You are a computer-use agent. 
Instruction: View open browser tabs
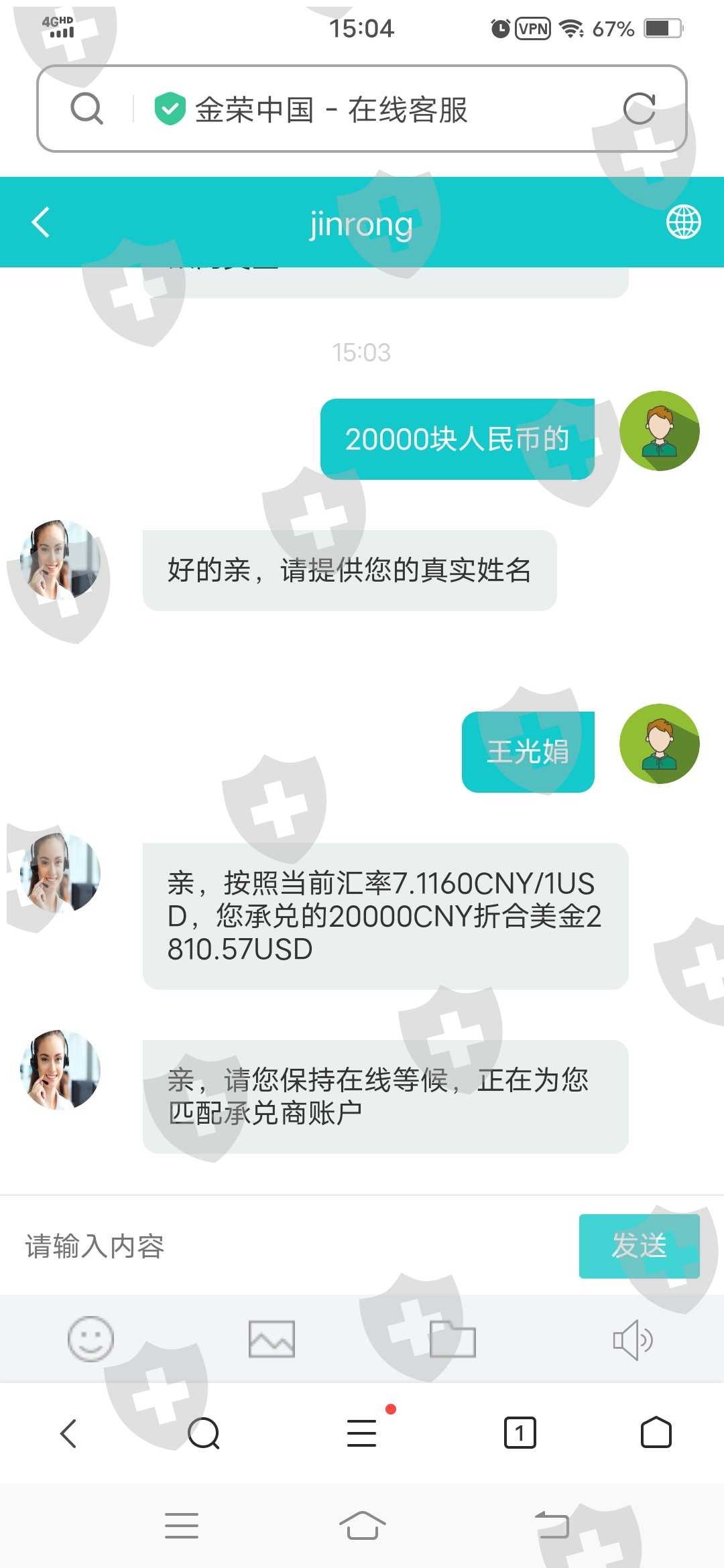click(520, 1433)
